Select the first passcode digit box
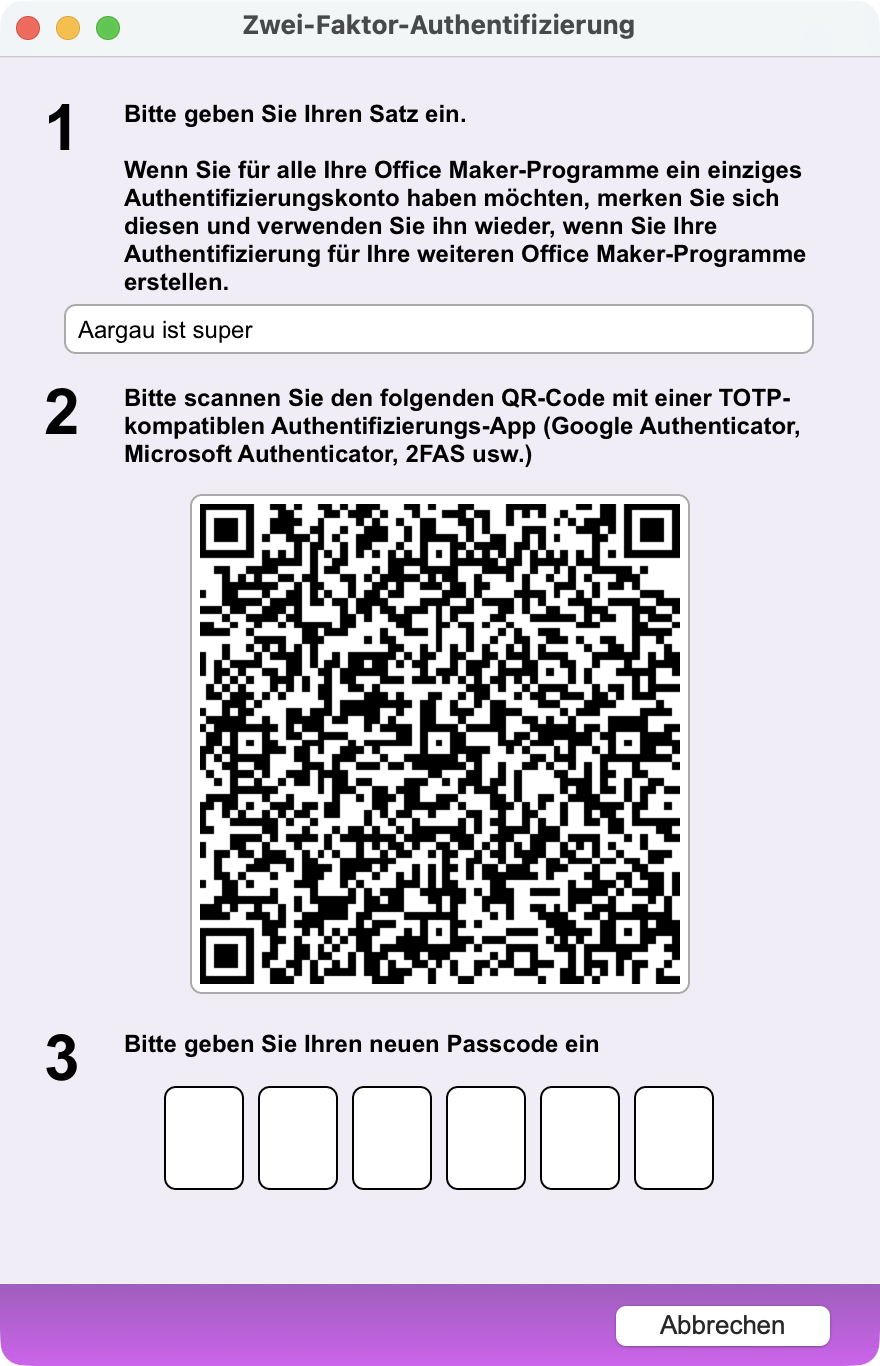This screenshot has height=1366, width=880. (x=204, y=1138)
